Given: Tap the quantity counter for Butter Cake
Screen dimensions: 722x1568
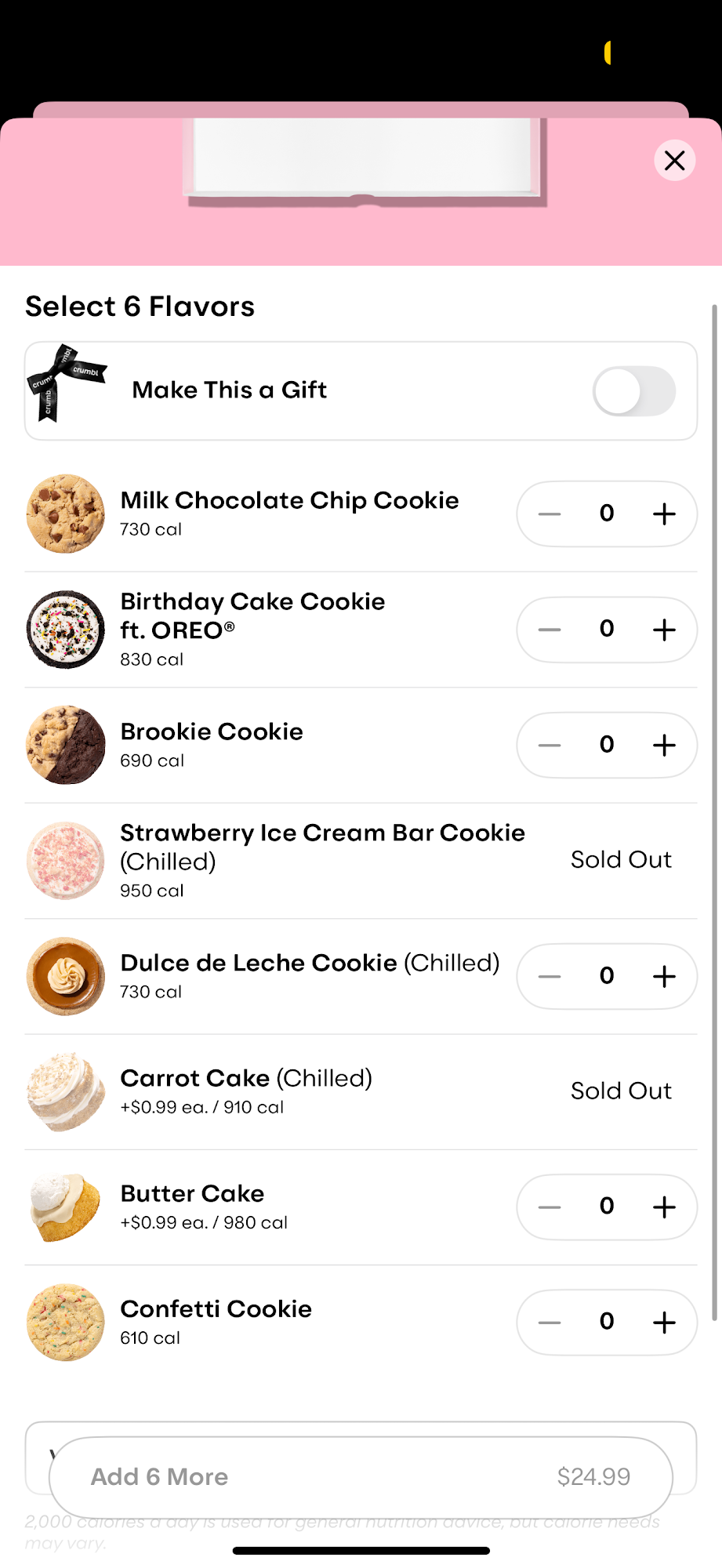Looking at the screenshot, I should 606,1207.
